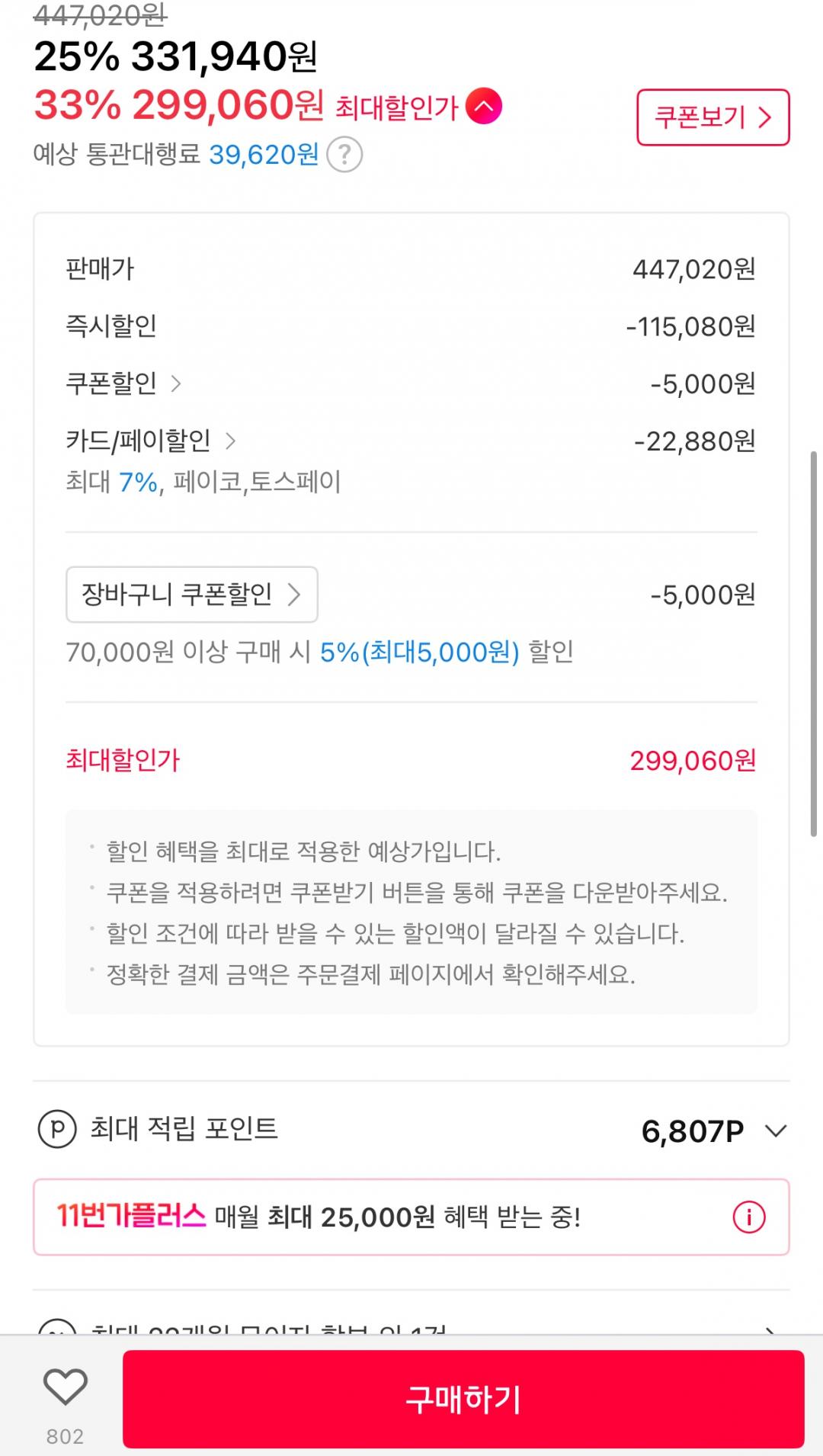Image resolution: width=823 pixels, height=1456 pixels.
Task: Open 쿠폰할인 details
Action: [x=124, y=383]
